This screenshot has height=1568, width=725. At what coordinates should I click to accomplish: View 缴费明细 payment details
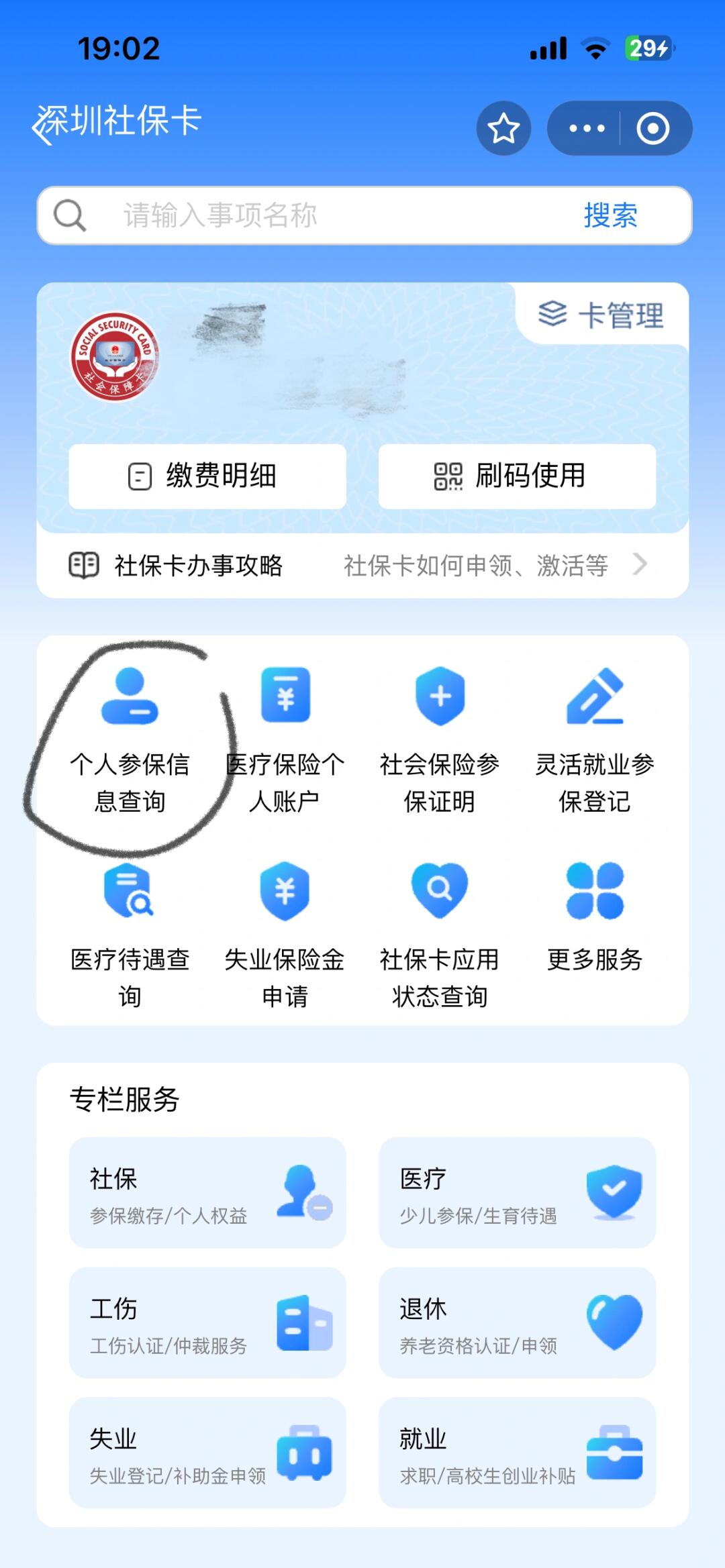click(207, 476)
